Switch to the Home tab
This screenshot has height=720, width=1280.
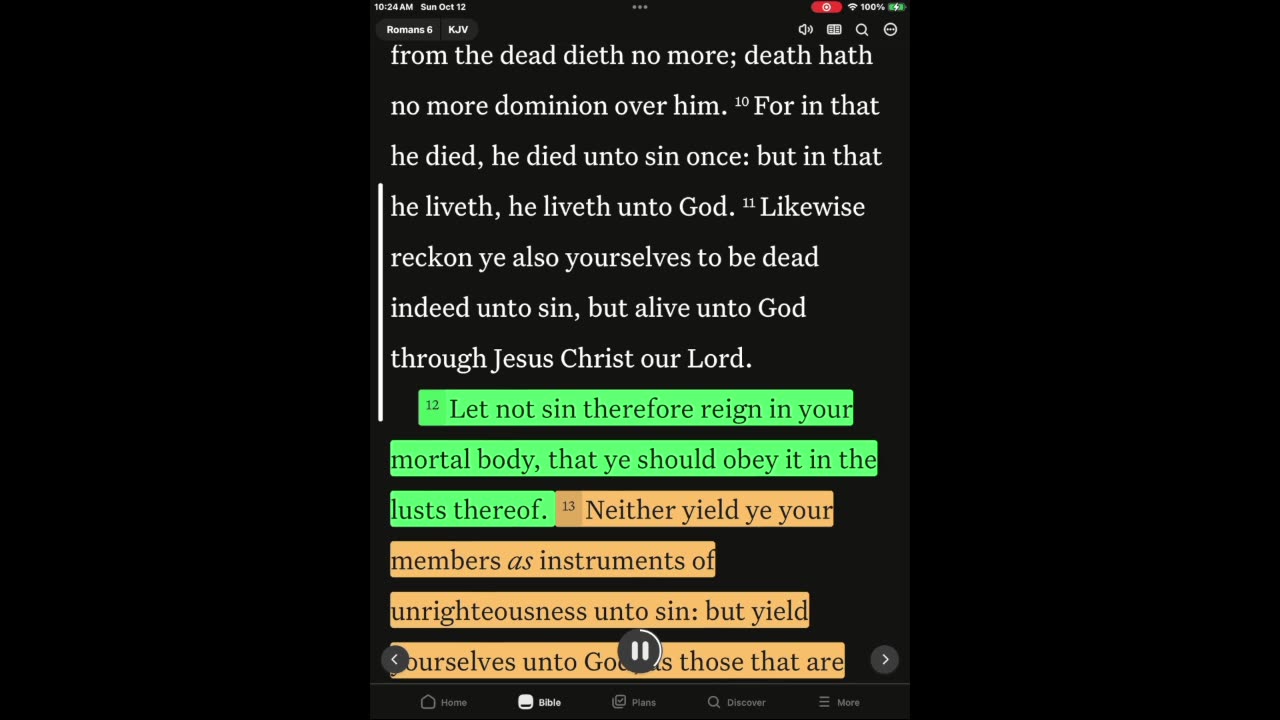(x=443, y=702)
